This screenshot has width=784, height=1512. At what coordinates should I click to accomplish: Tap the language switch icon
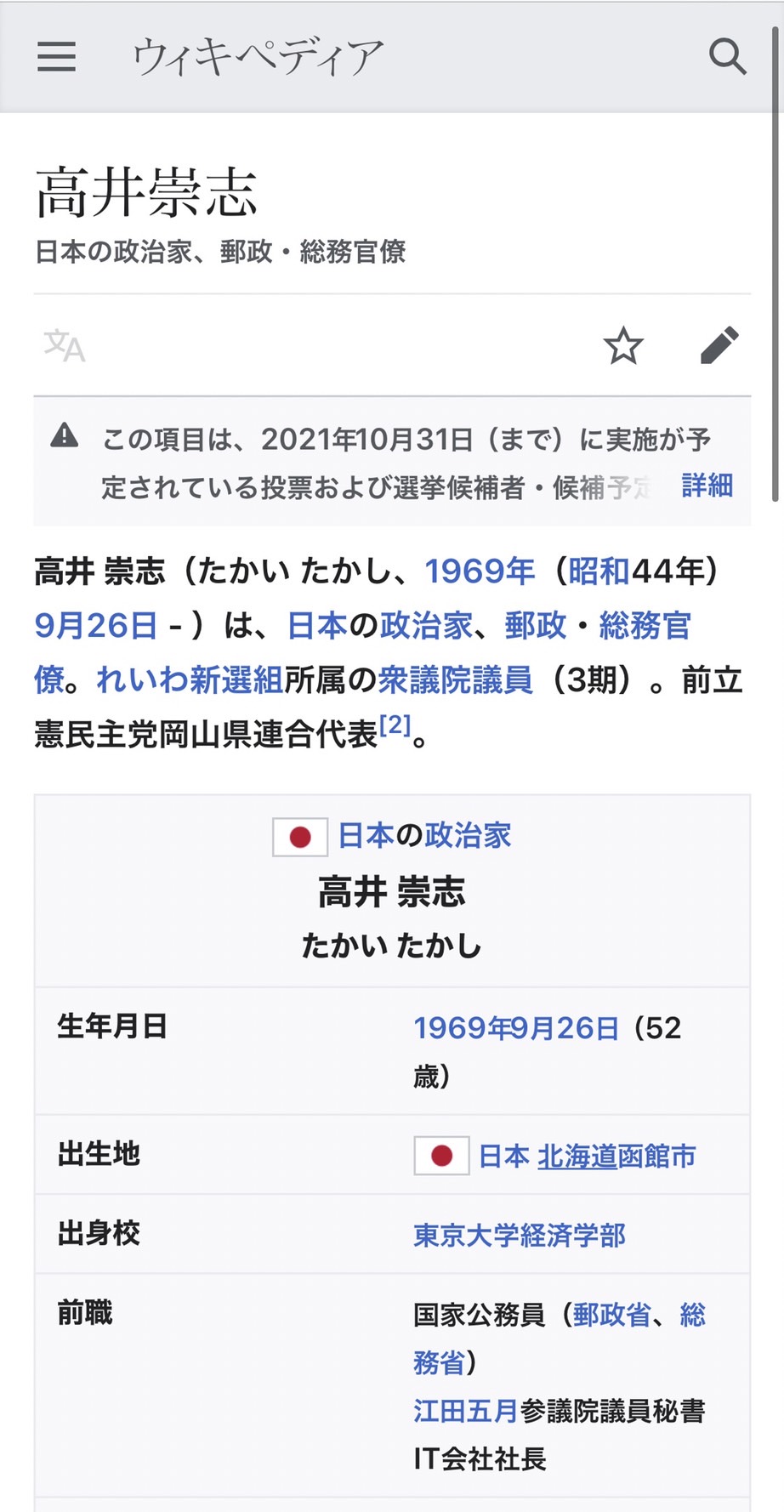click(65, 346)
